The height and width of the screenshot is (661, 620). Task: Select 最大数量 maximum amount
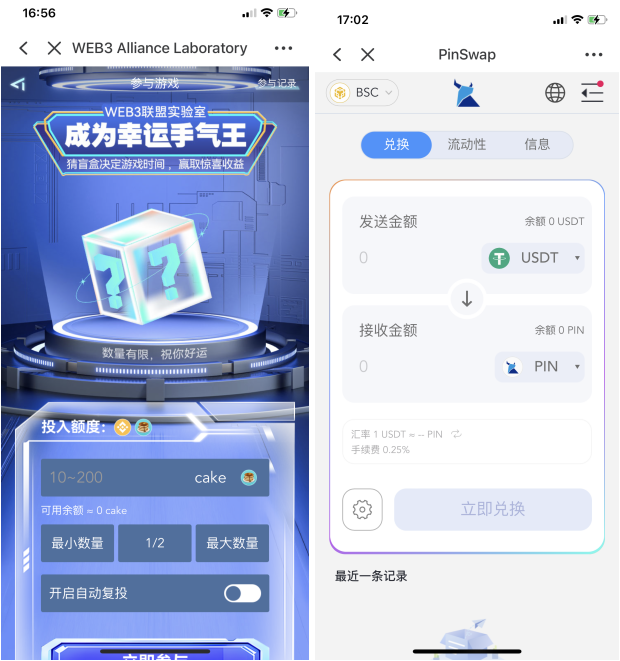tap(232, 543)
